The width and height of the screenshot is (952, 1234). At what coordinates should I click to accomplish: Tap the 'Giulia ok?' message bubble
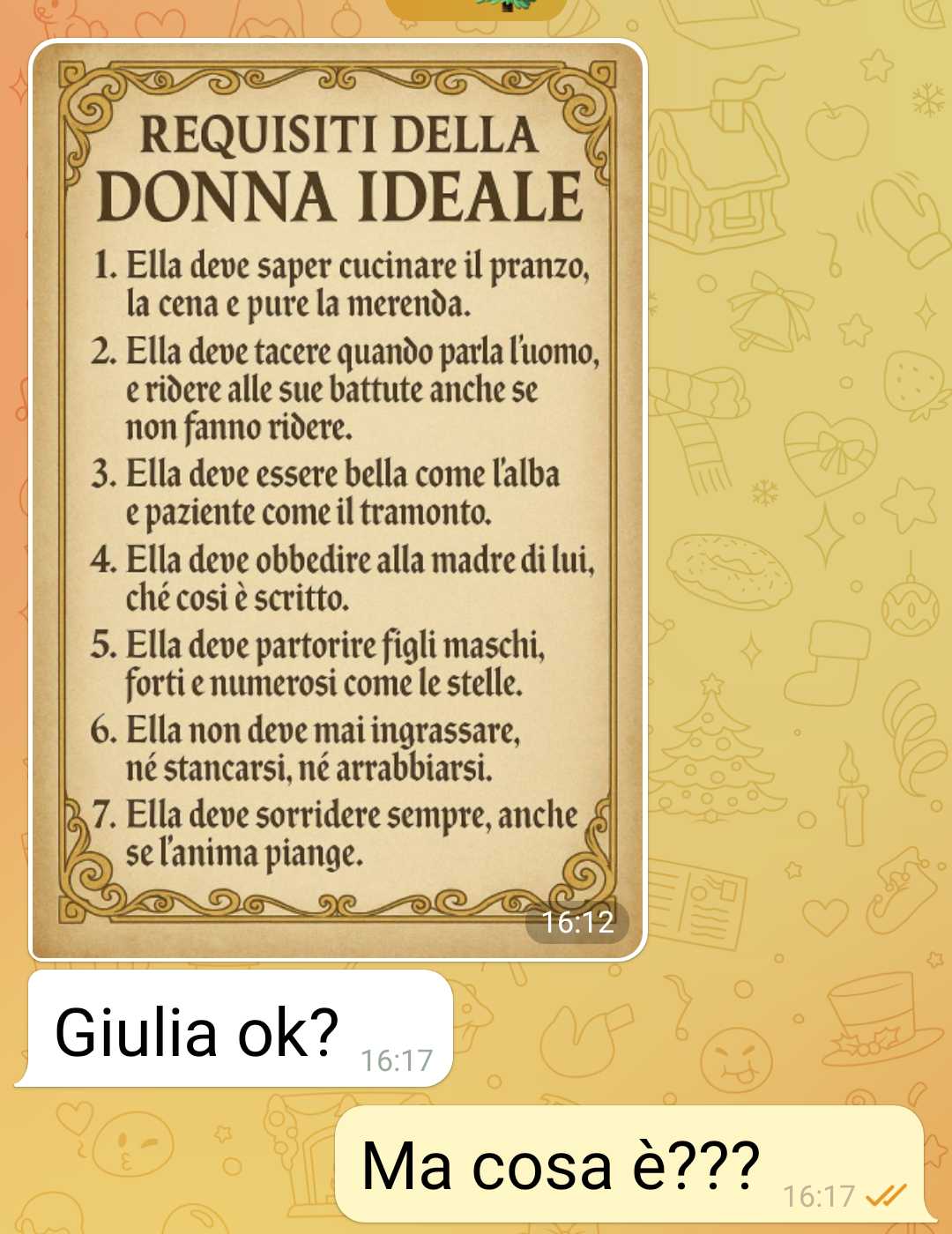coord(234,1030)
